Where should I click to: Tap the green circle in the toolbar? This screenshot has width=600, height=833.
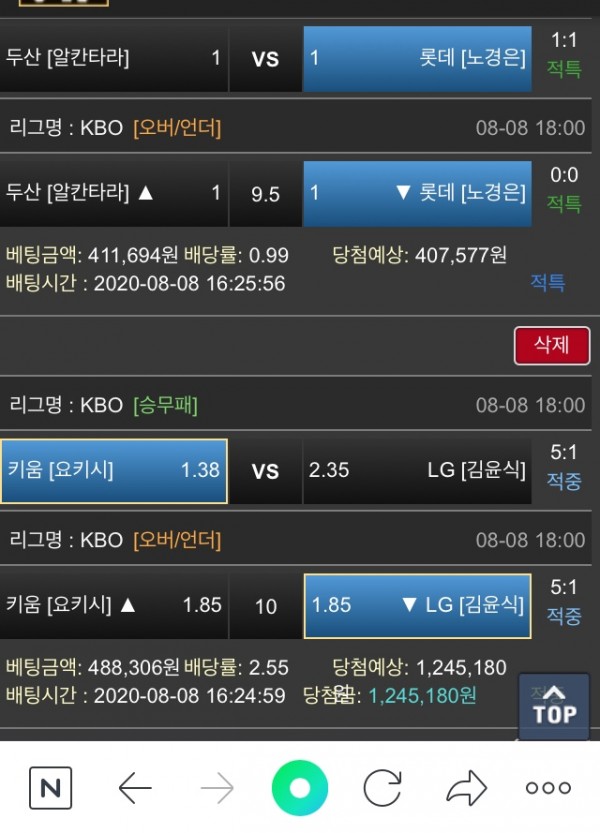299,788
